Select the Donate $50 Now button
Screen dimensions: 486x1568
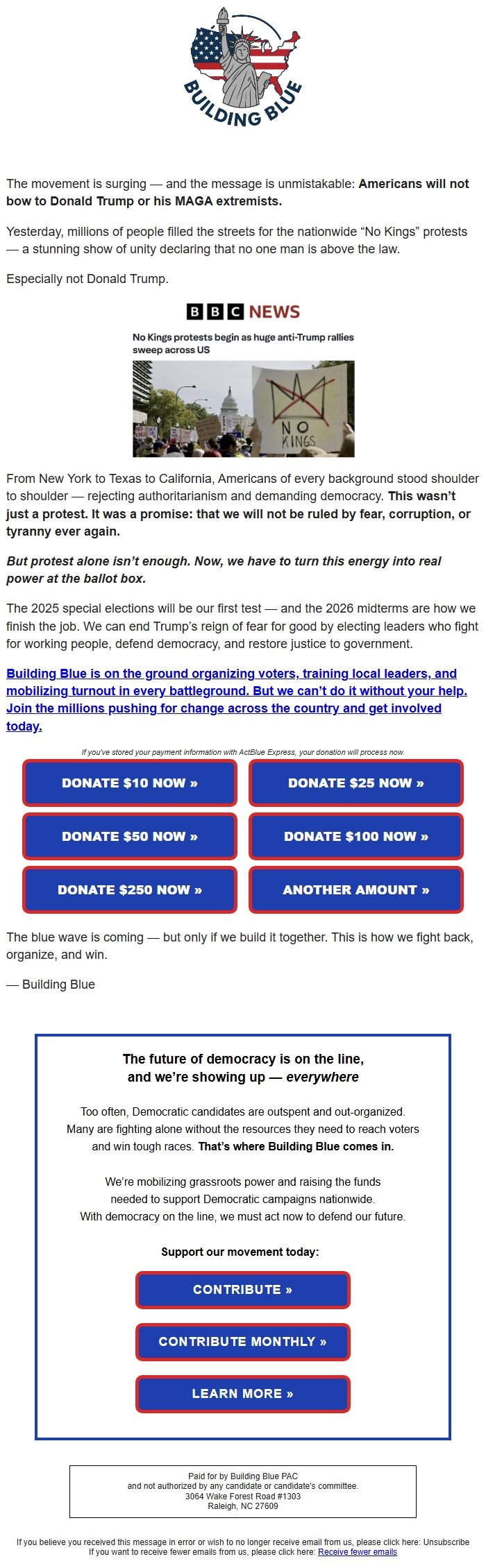click(130, 836)
